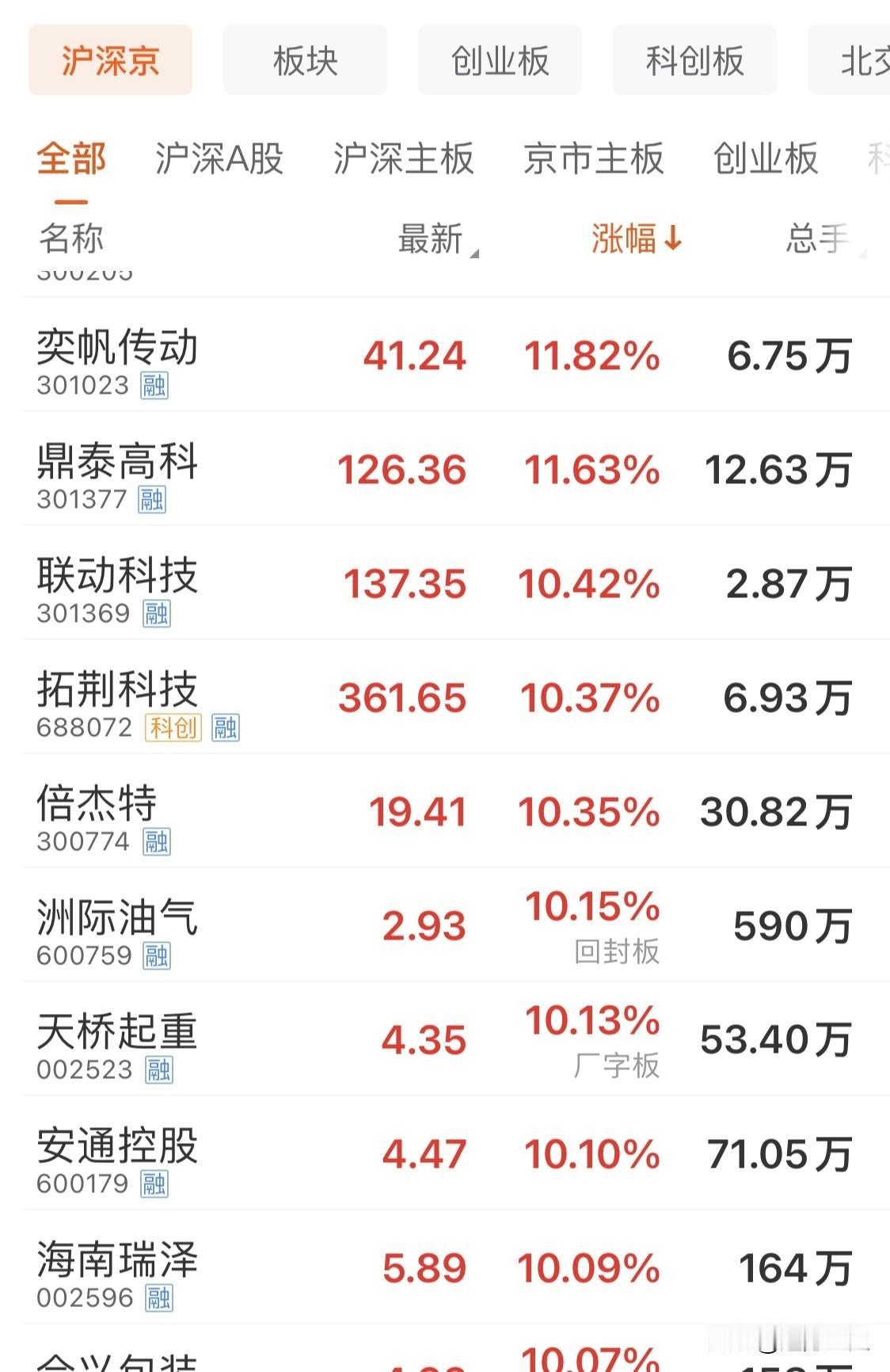890x1372 pixels.
Task: View 联动科技 stock page
Action: (x=117, y=576)
